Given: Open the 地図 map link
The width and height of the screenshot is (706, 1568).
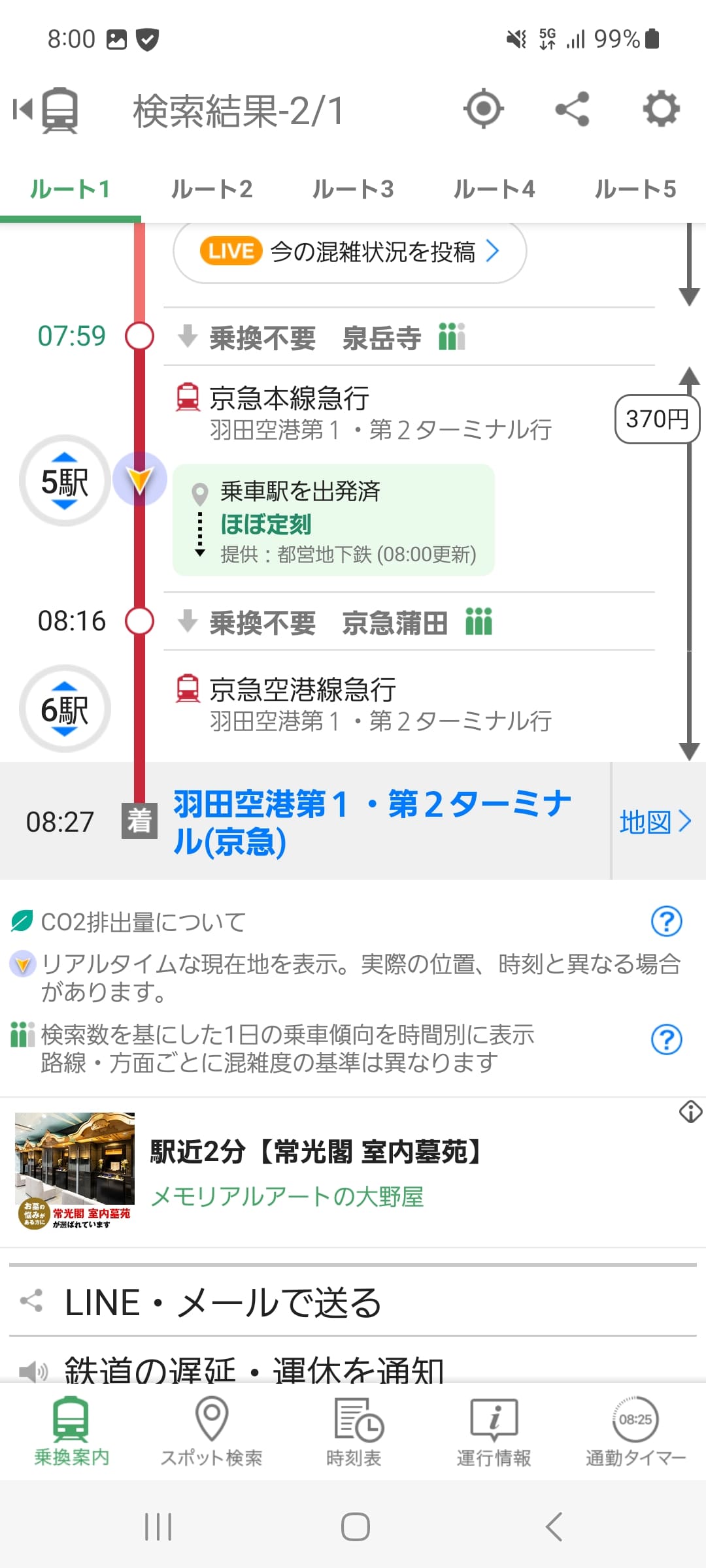Looking at the screenshot, I should pyautogui.click(x=656, y=821).
